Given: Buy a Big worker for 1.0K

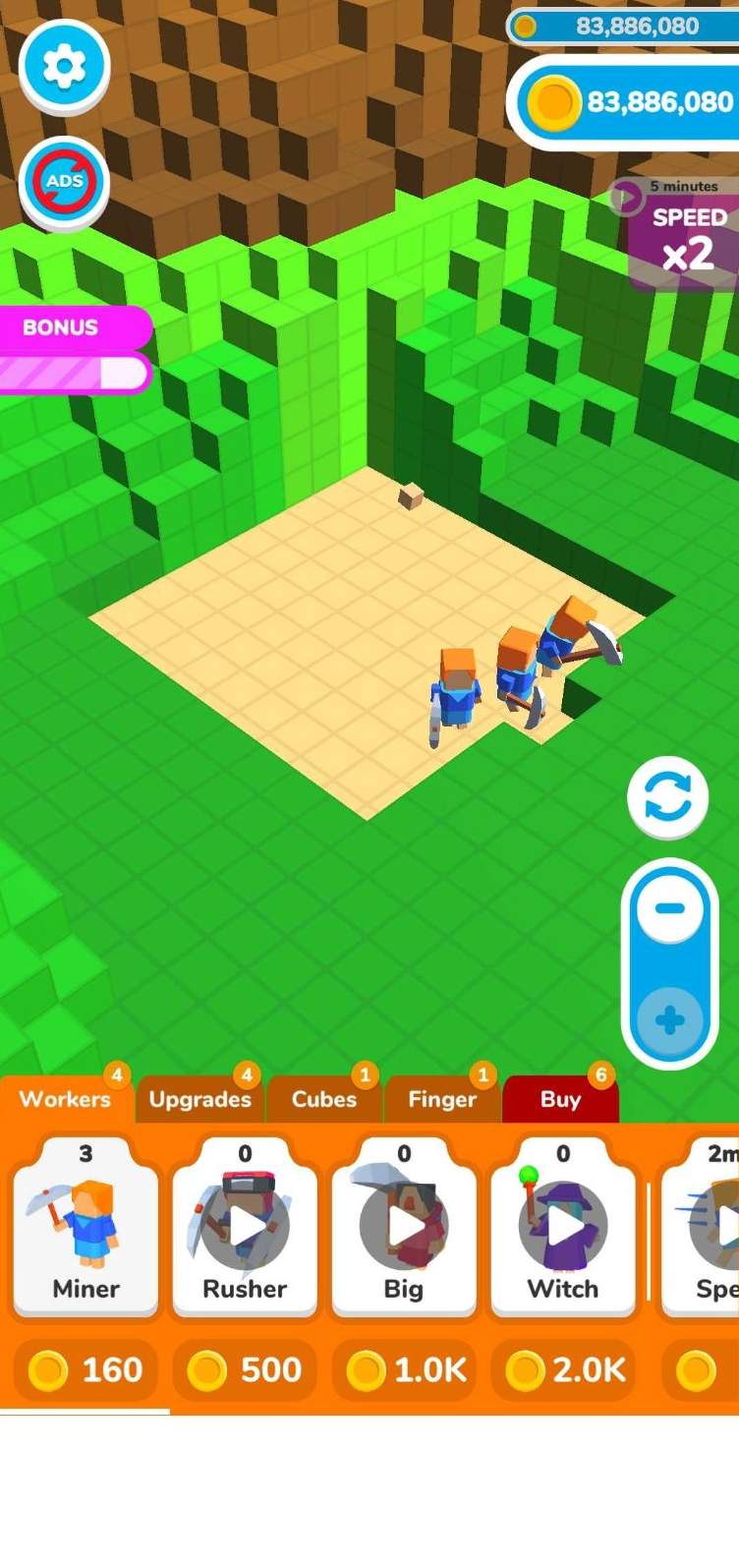Looking at the screenshot, I should point(404,1369).
